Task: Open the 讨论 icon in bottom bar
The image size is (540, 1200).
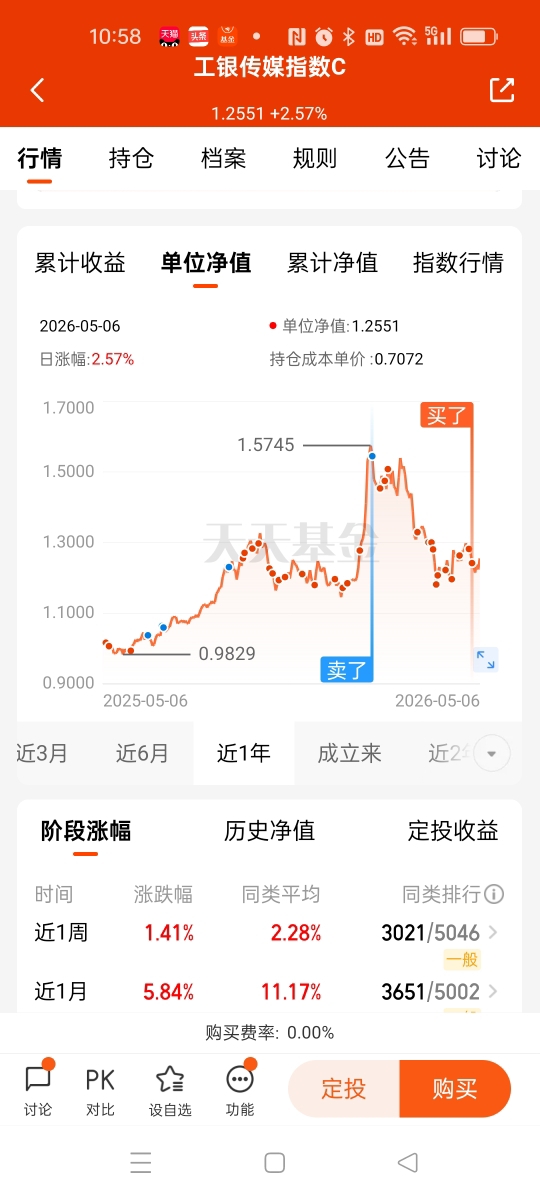Action: tap(38, 1090)
